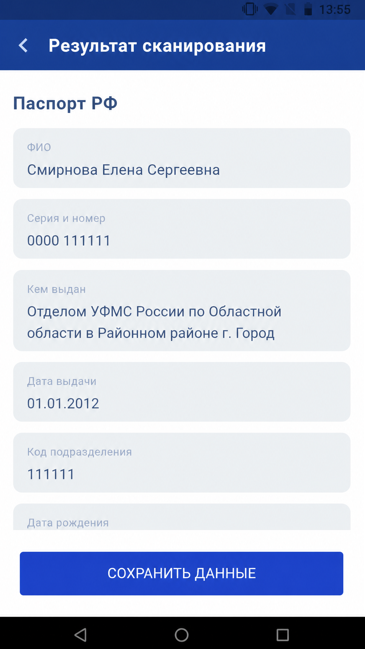
Task: Tap the Серия и номер field
Action: coord(182,229)
